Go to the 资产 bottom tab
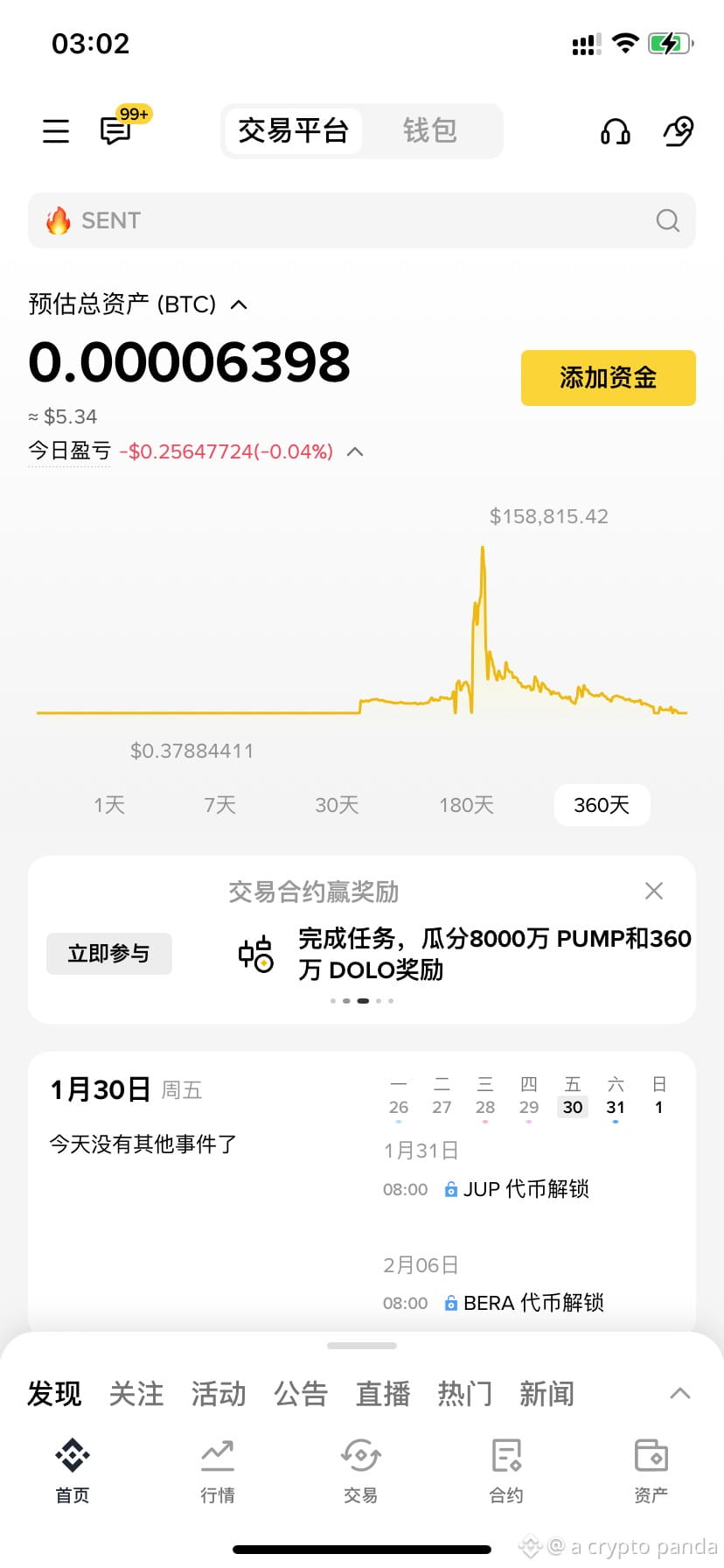 [651, 1472]
